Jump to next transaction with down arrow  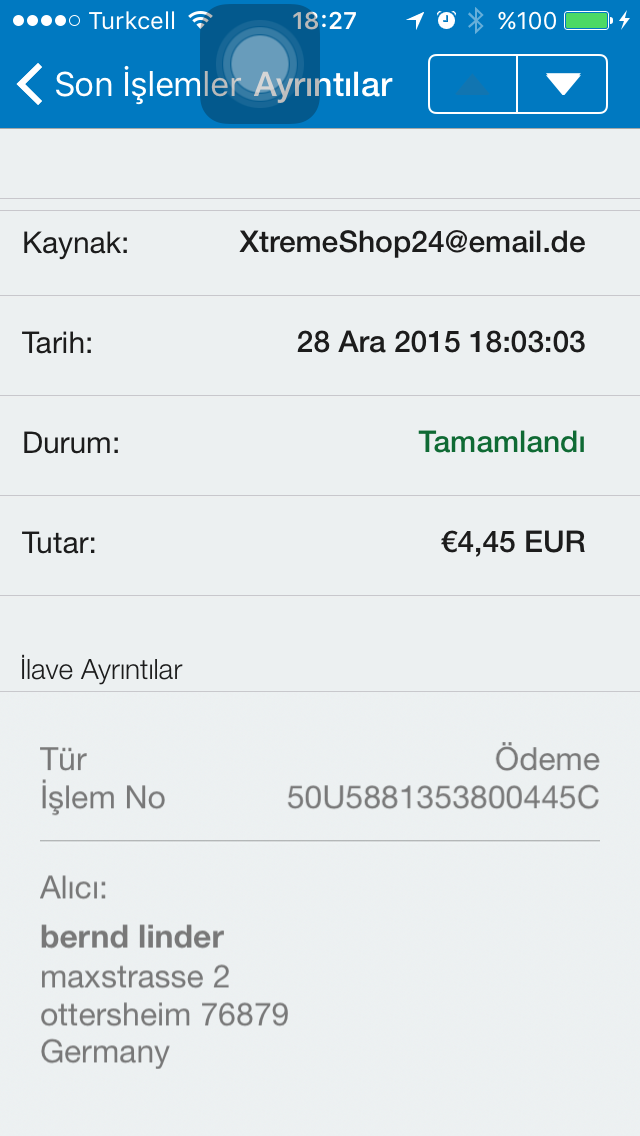tap(563, 85)
